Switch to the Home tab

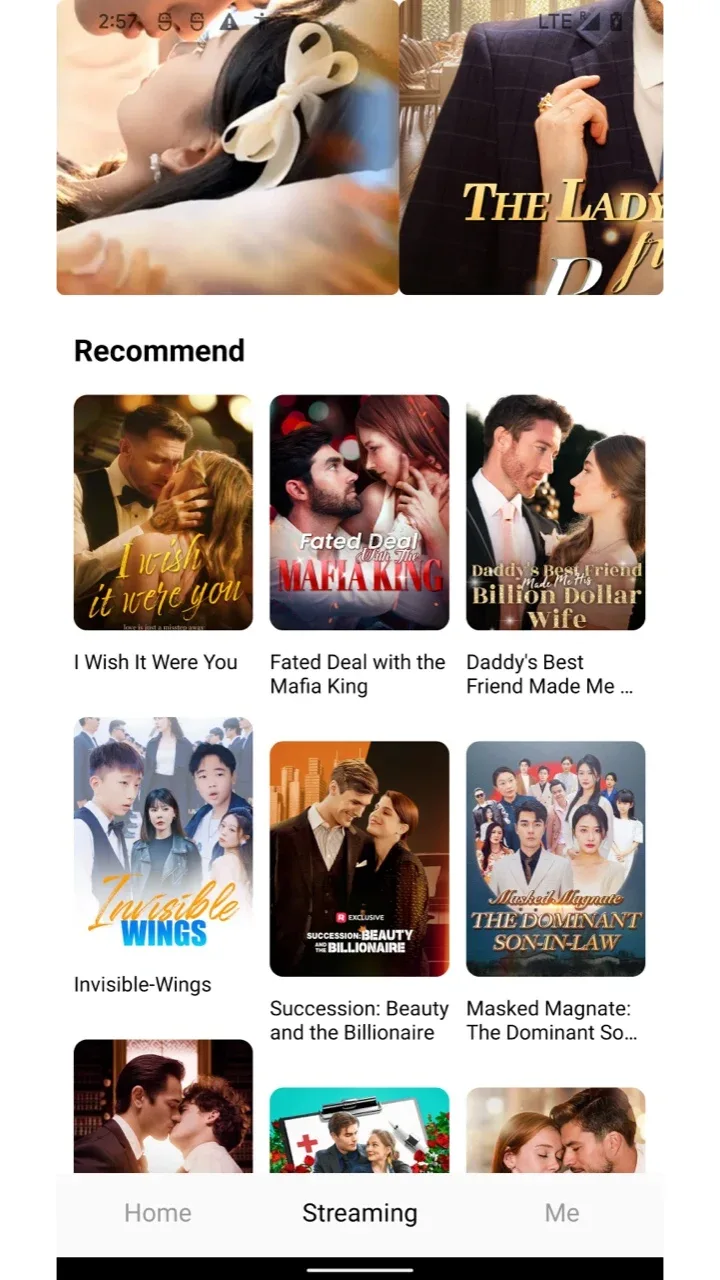158,1213
